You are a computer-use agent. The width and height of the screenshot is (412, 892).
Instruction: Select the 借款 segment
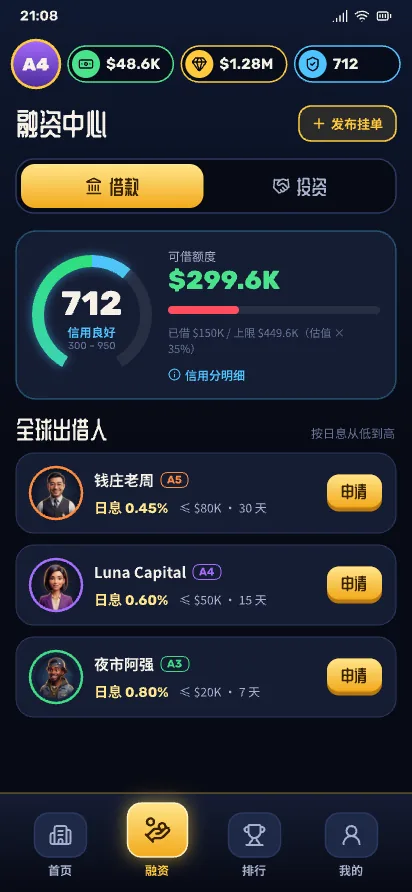click(x=112, y=186)
